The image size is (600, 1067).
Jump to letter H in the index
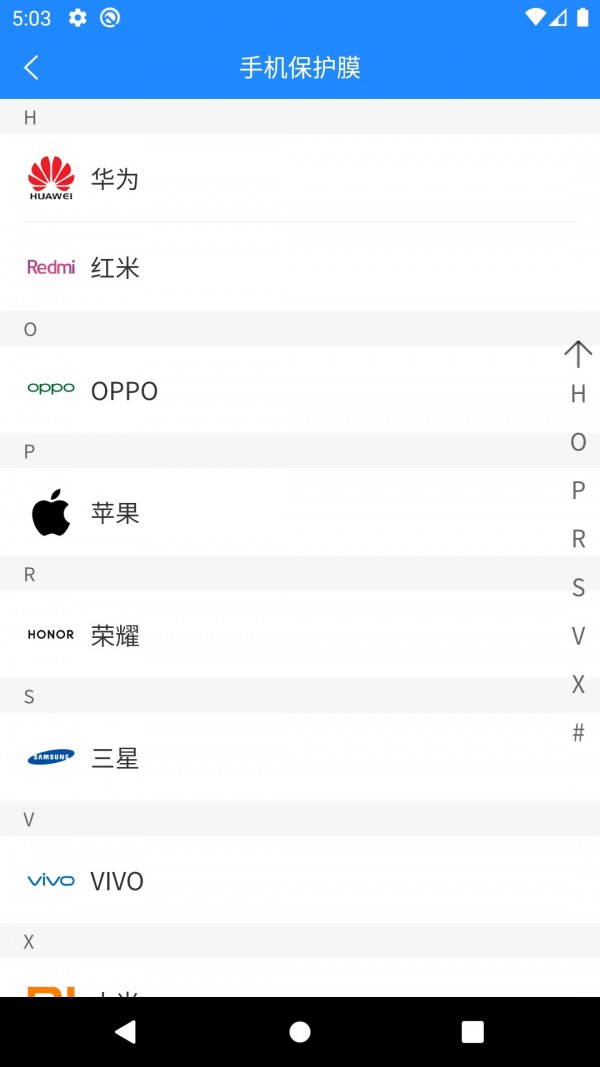578,394
